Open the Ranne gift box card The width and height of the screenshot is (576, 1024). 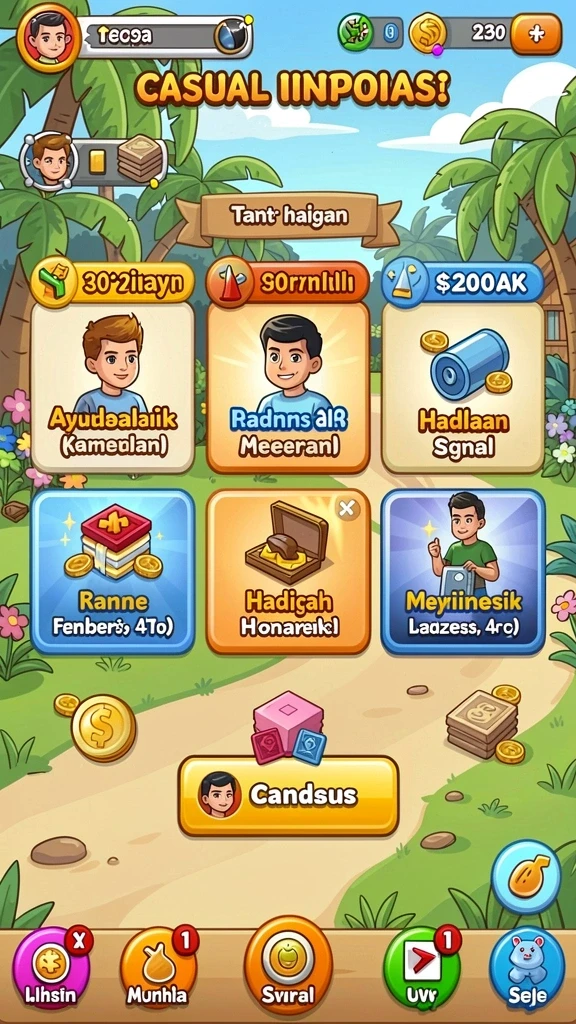tap(113, 572)
